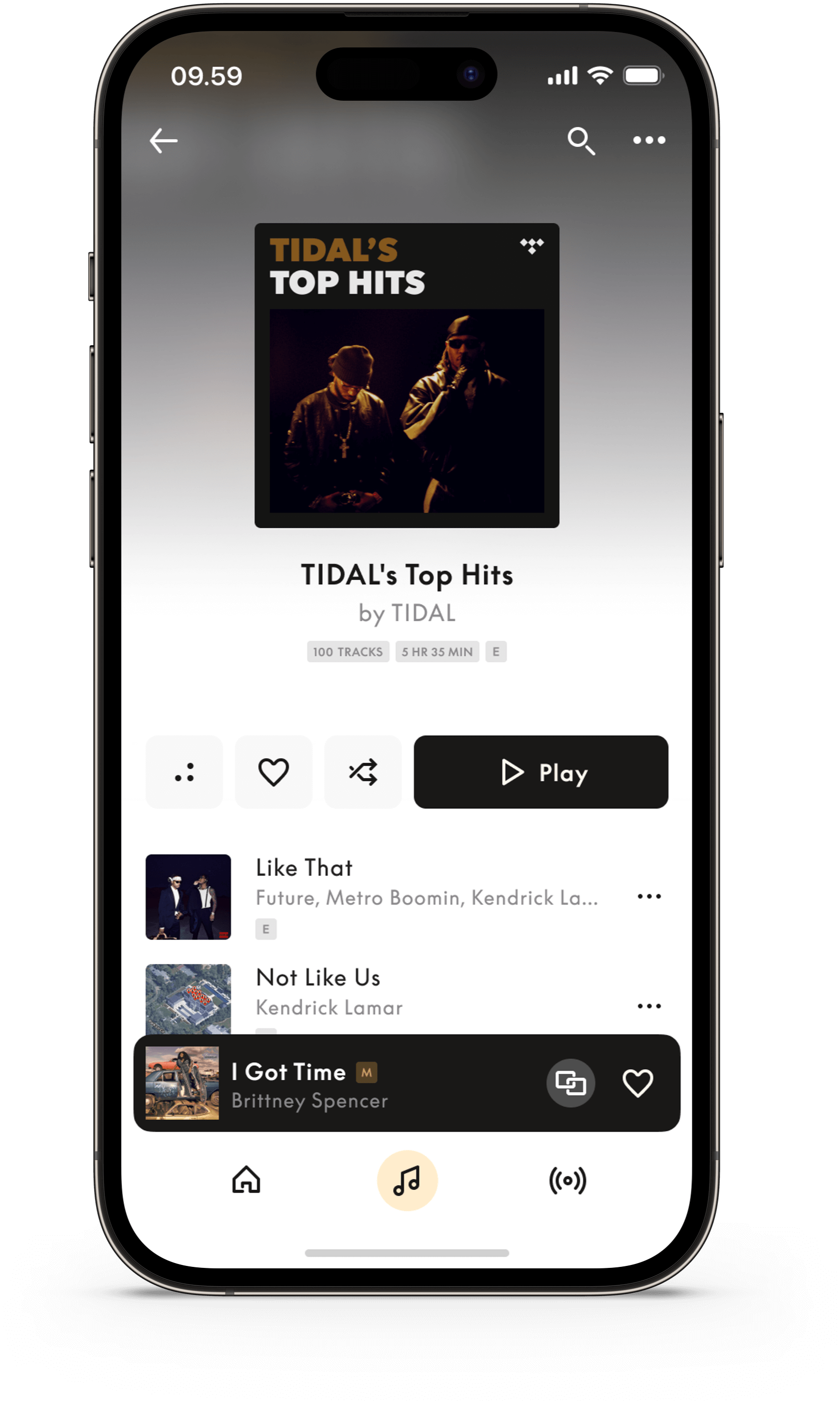Open more options for Not Like Us

[649, 1006]
